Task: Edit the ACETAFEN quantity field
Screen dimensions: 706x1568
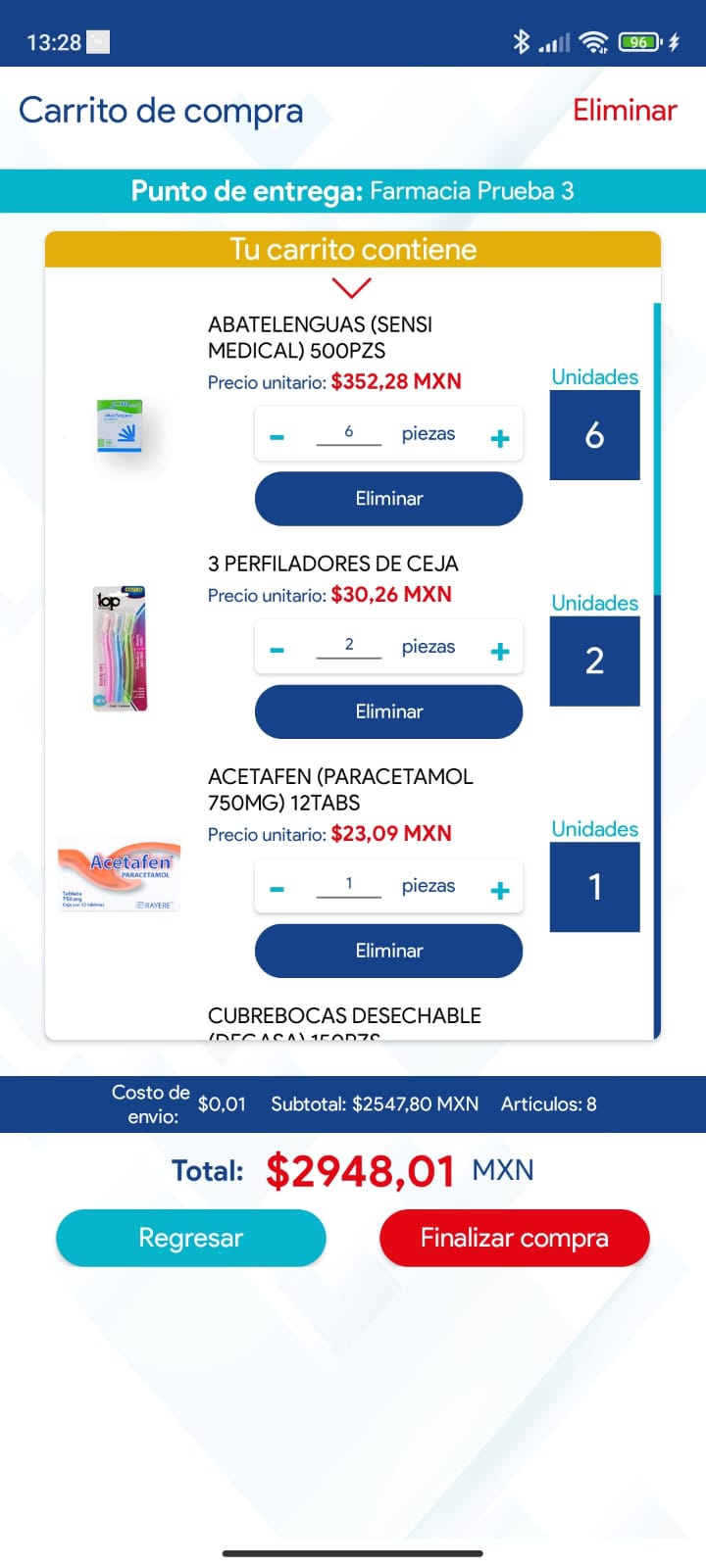Action: (x=349, y=885)
